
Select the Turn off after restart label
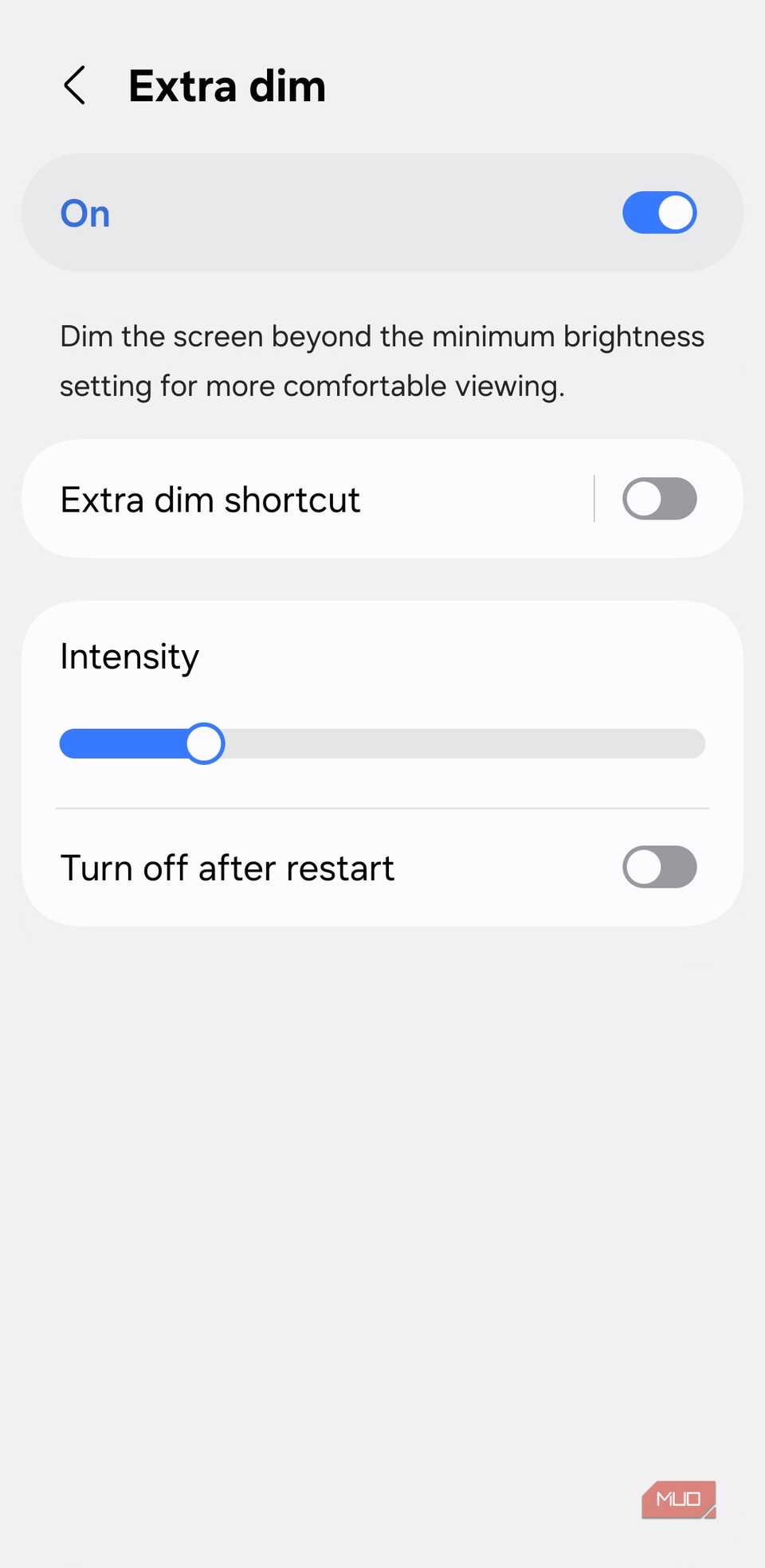click(x=226, y=868)
